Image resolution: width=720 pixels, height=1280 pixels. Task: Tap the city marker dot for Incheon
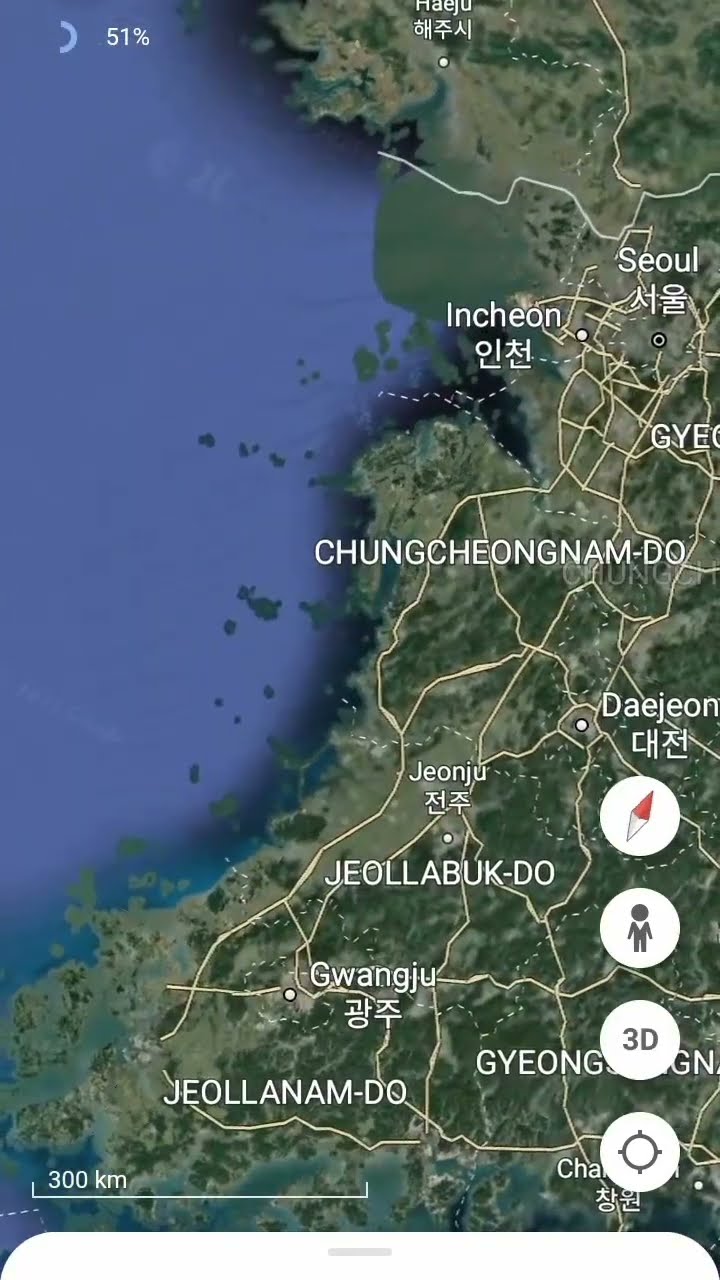(581, 335)
